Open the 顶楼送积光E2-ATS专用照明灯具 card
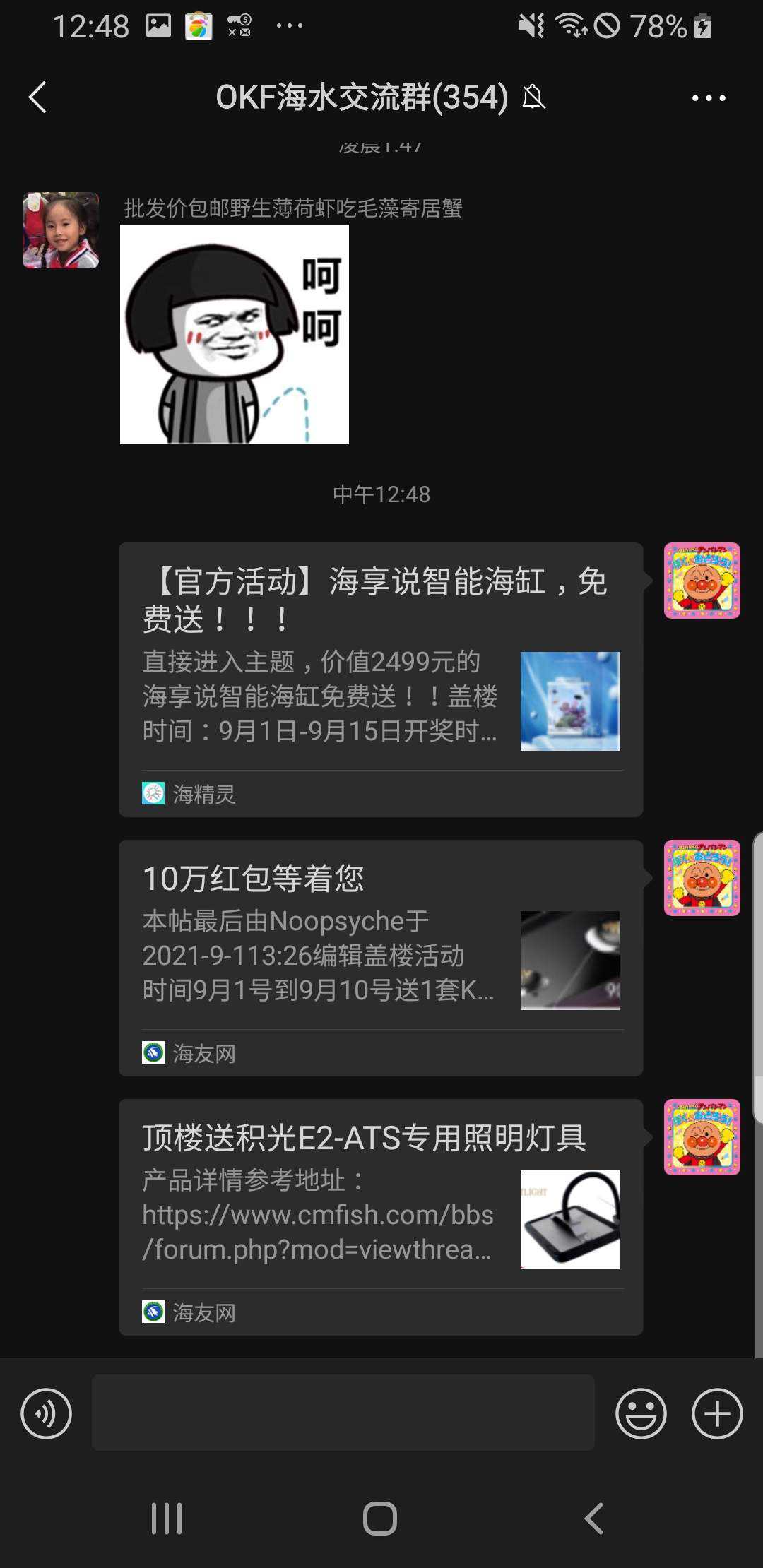763x1568 pixels. (x=381, y=1217)
